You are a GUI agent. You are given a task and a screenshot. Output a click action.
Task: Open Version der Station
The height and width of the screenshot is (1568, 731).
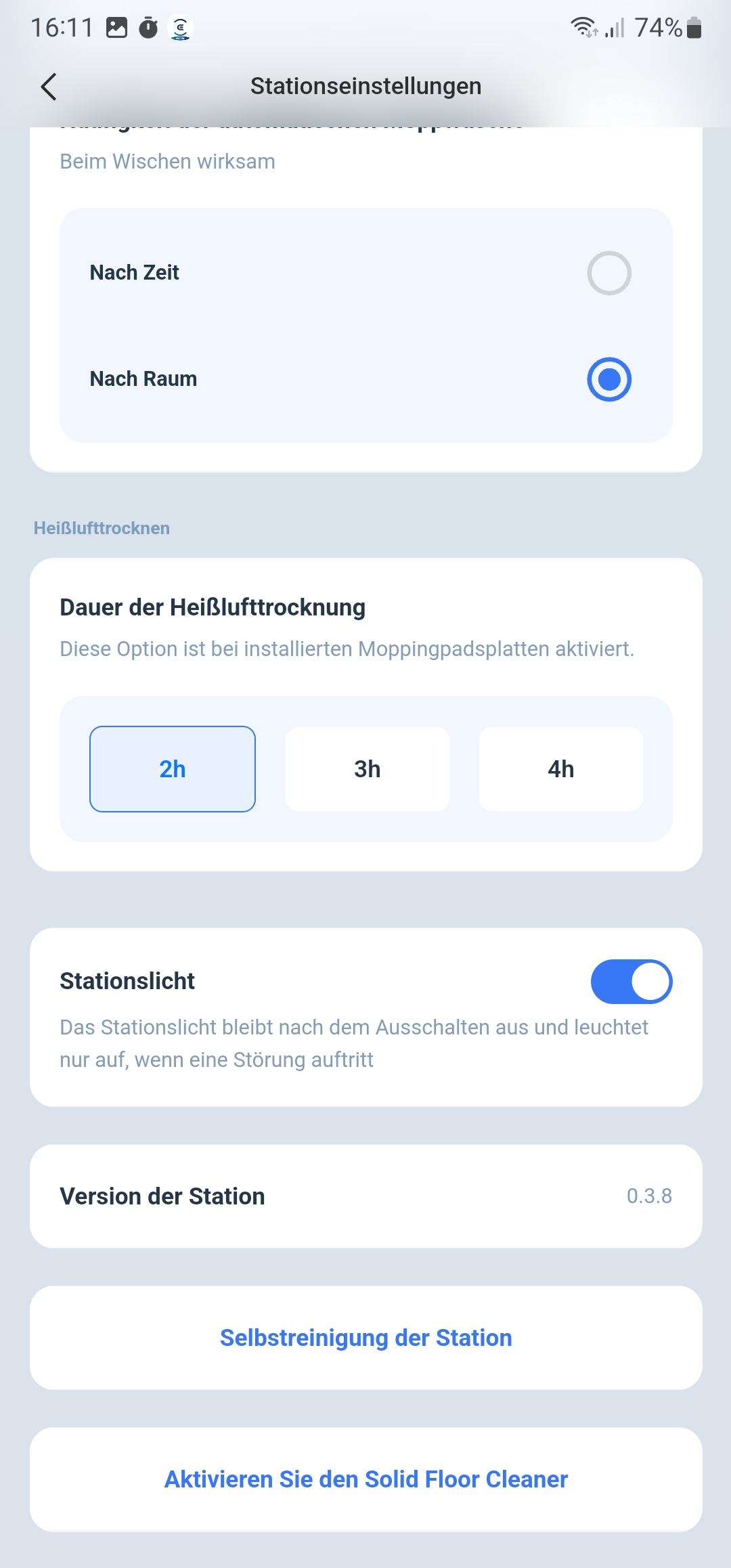click(x=365, y=1196)
